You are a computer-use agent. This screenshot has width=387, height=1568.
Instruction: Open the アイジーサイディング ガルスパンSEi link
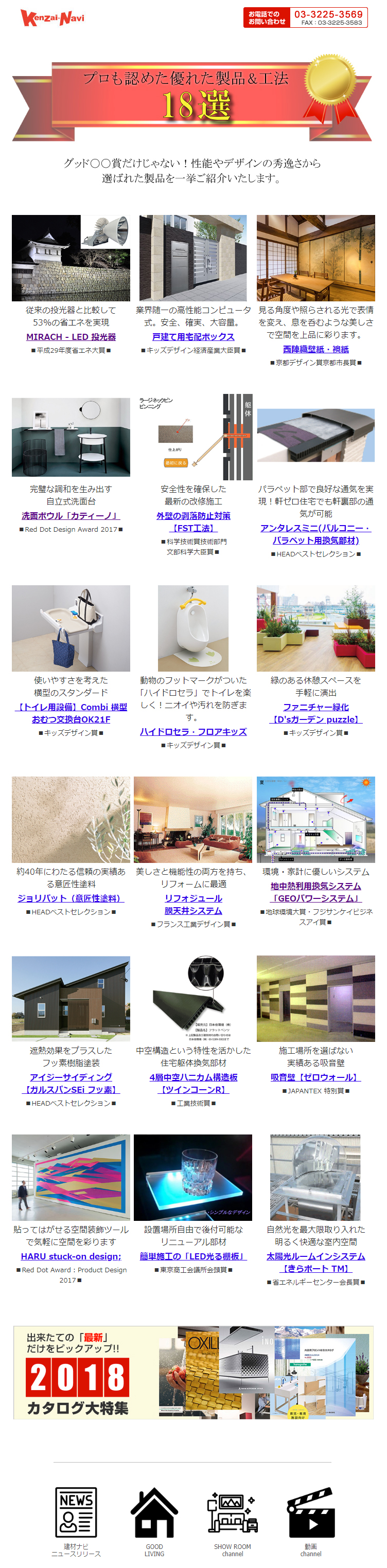pyautogui.click(x=71, y=1083)
